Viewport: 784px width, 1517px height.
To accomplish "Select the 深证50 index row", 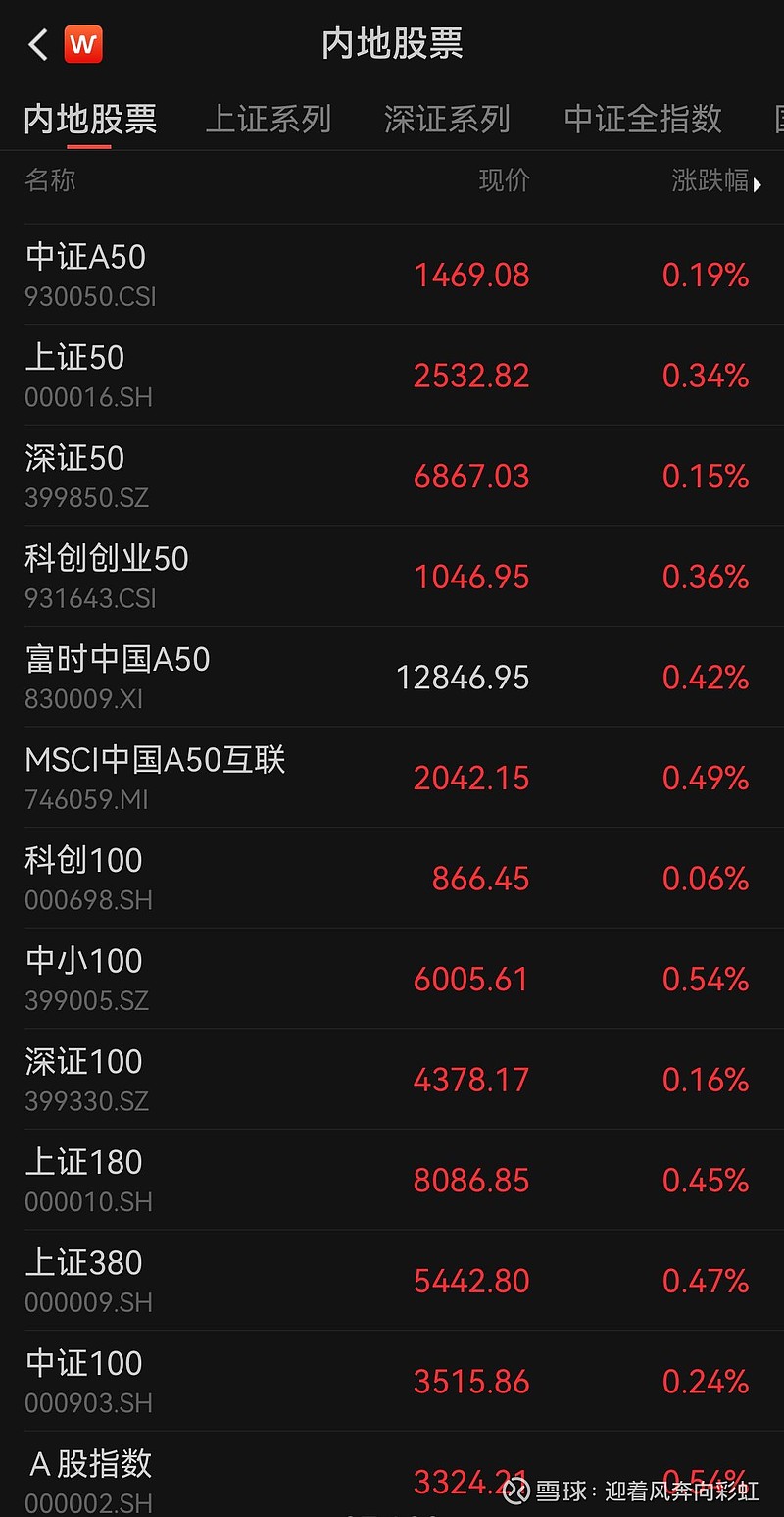I will pyautogui.click(x=392, y=476).
